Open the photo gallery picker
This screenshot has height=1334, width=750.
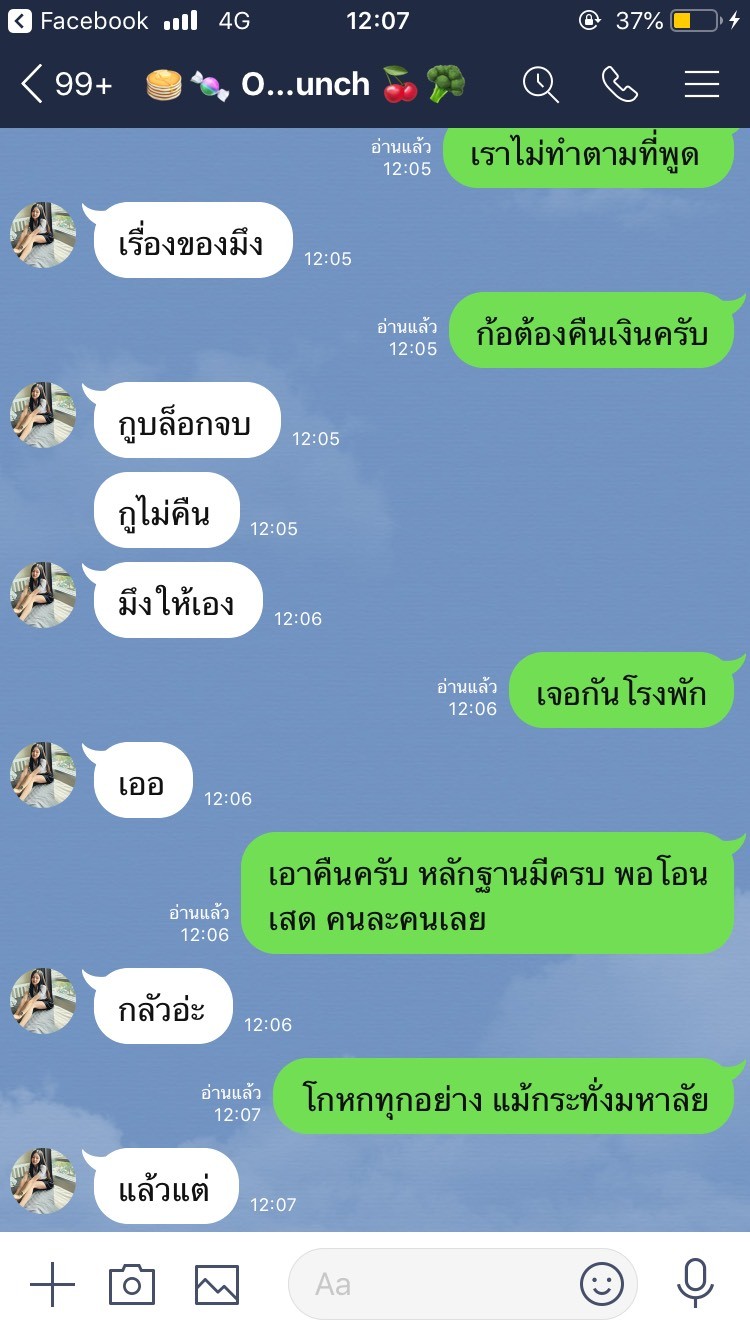click(217, 1285)
